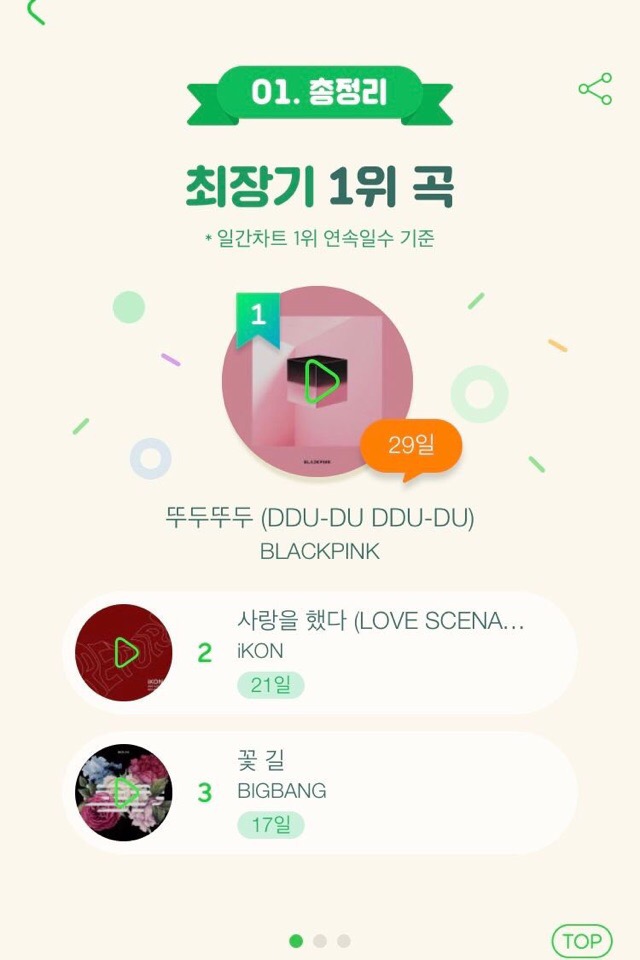640x960 pixels.
Task: Play the iKON LOVE SCENARIO track
Action: point(126,653)
